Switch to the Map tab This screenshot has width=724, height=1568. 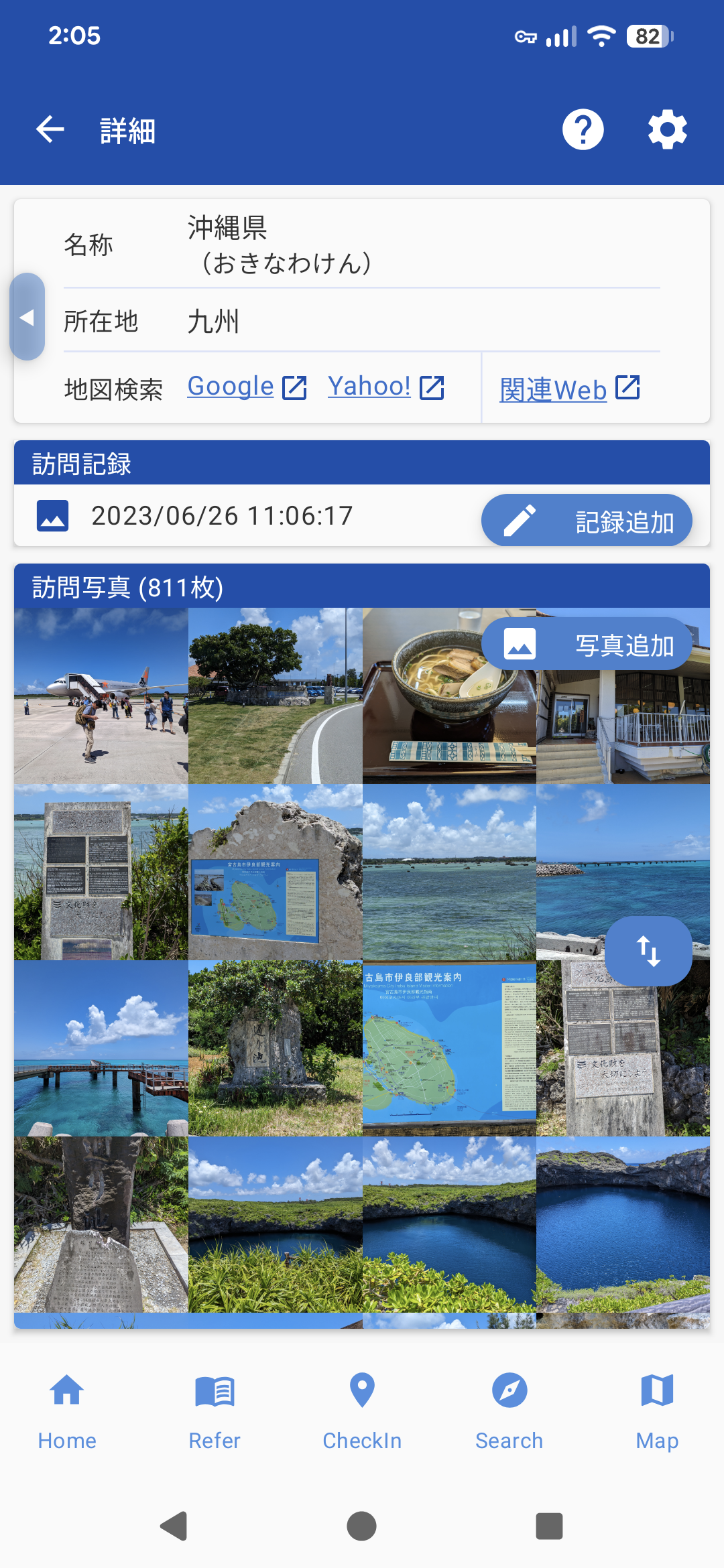657,1410
